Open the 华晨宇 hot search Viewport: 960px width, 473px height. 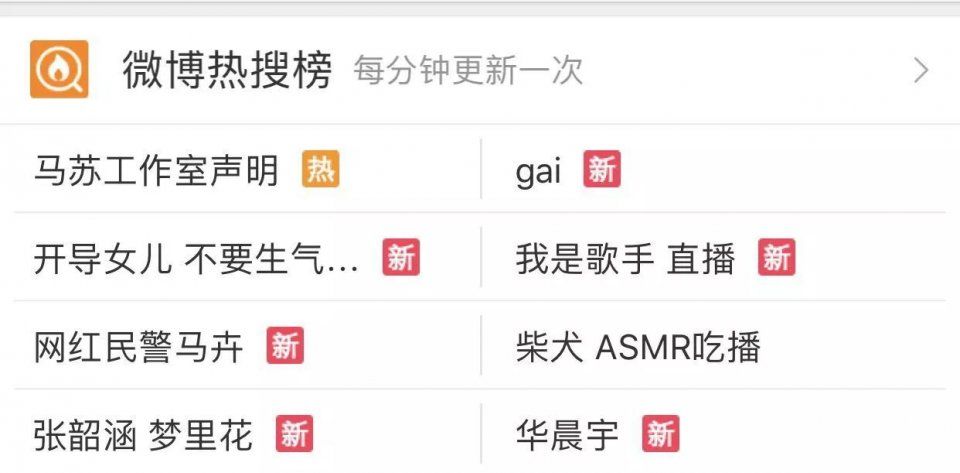(567, 435)
